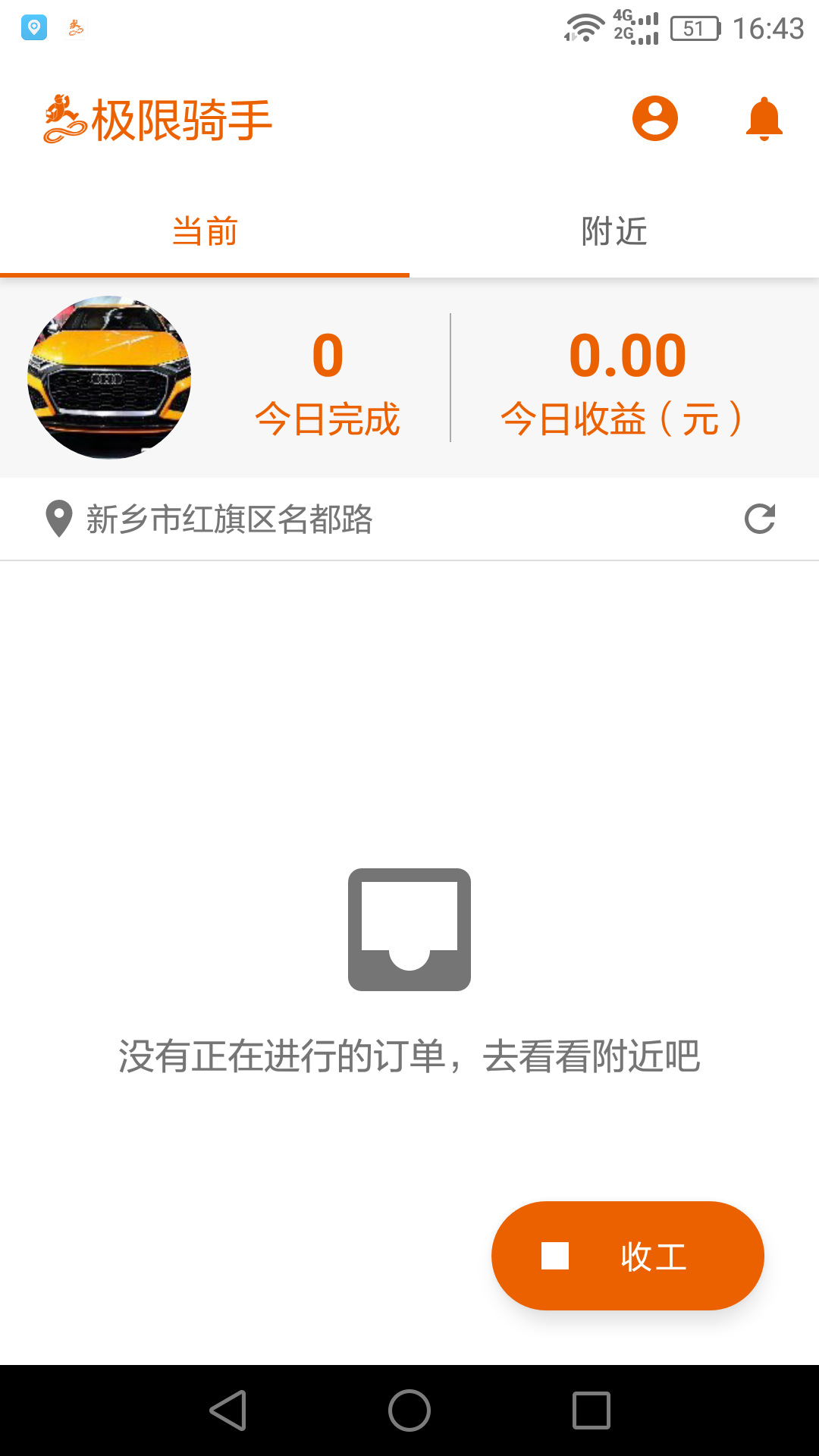Stay on the 当前 tab
This screenshot has width=819, height=1456.
(205, 232)
